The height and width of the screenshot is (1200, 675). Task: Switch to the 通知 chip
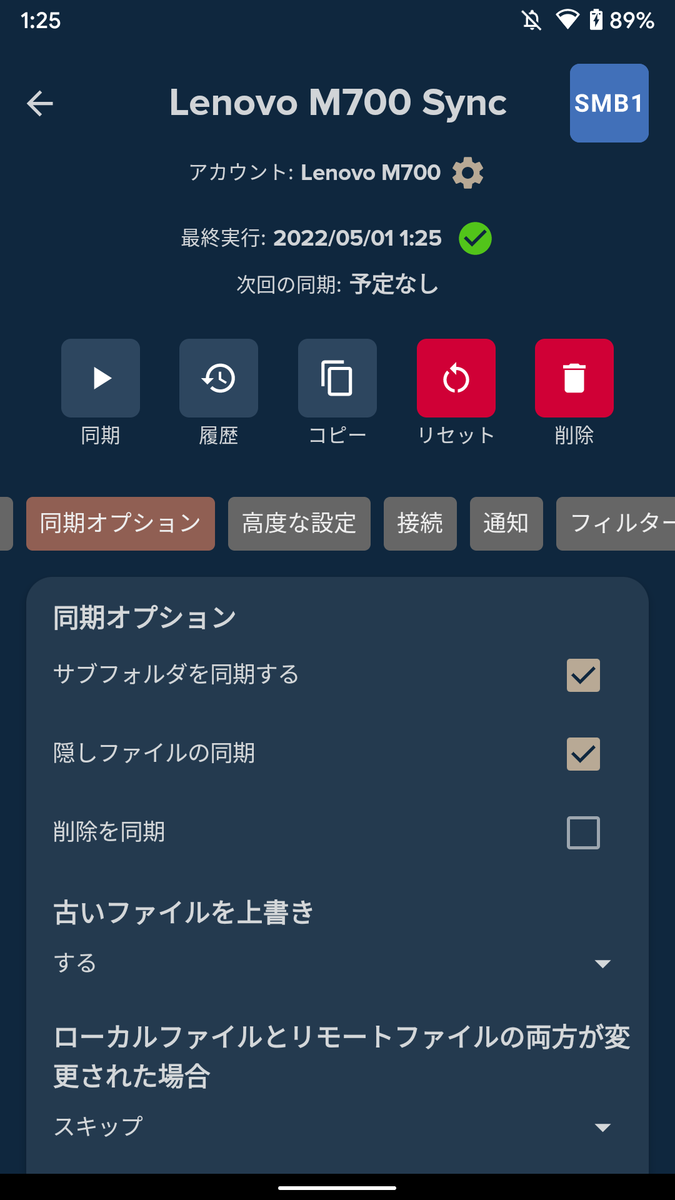506,524
